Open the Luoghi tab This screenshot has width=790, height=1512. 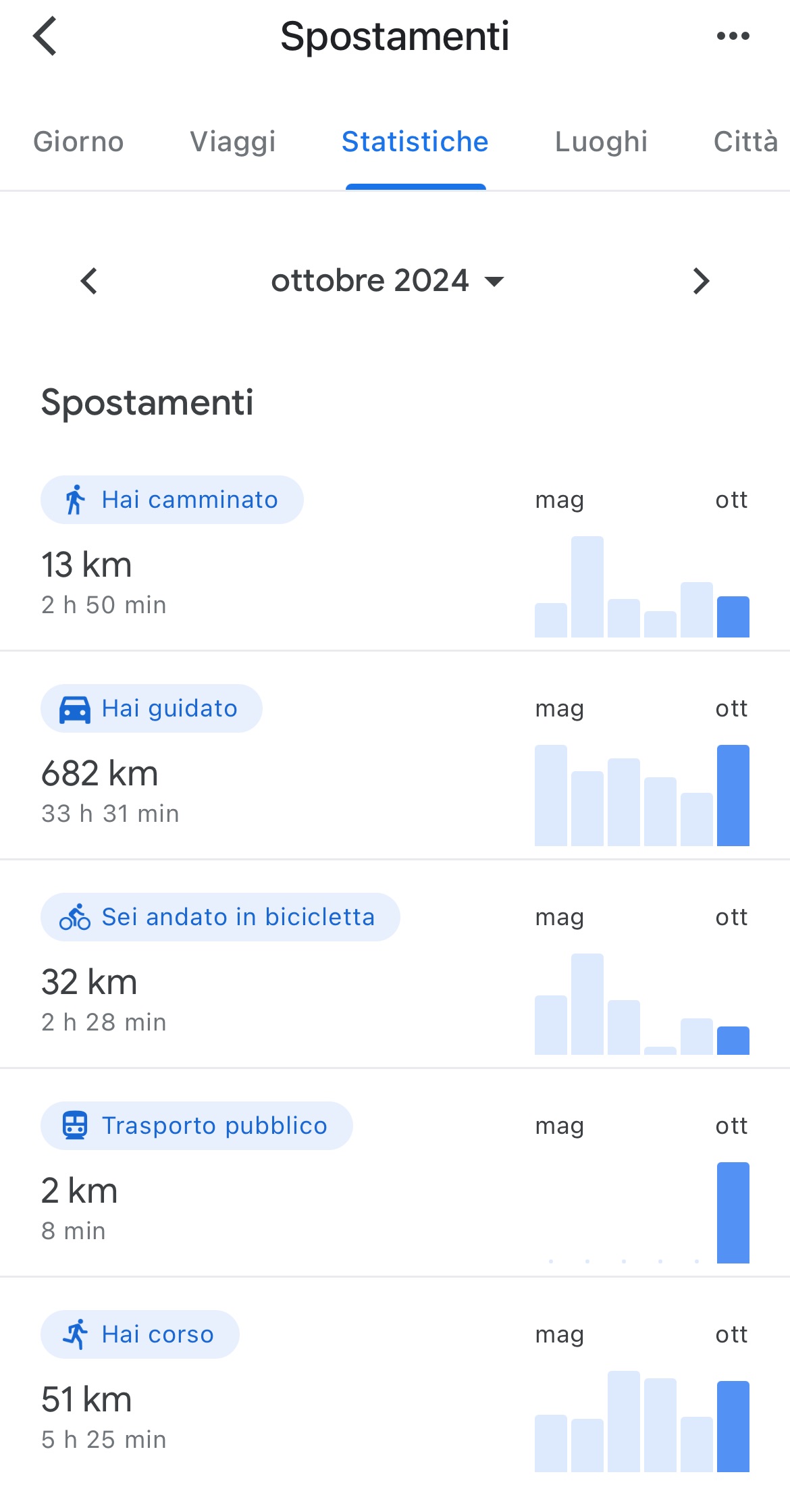pos(601,142)
